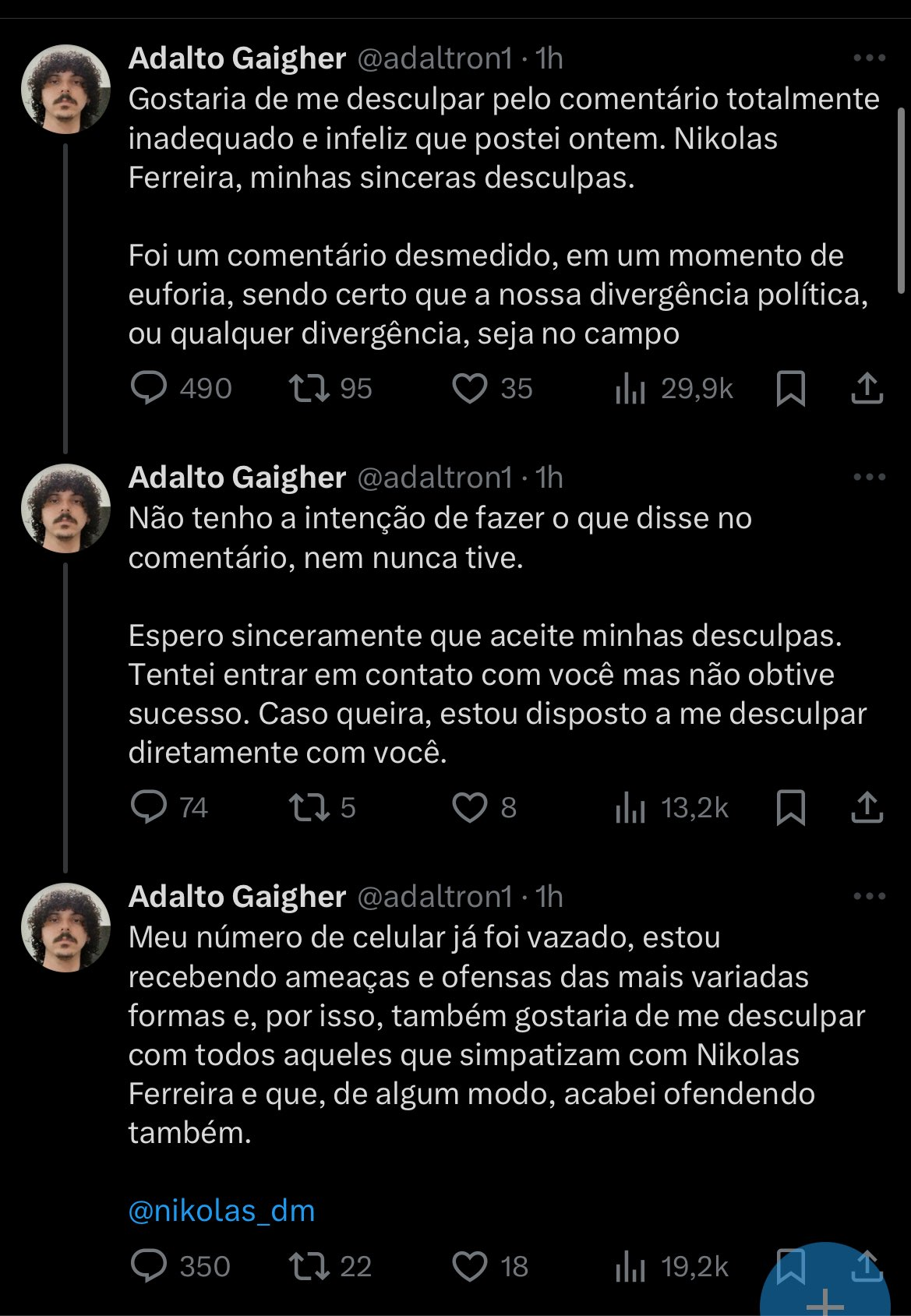Repost the tweet with 95 reposts
This screenshot has height=1316, width=911.
pos(309,388)
